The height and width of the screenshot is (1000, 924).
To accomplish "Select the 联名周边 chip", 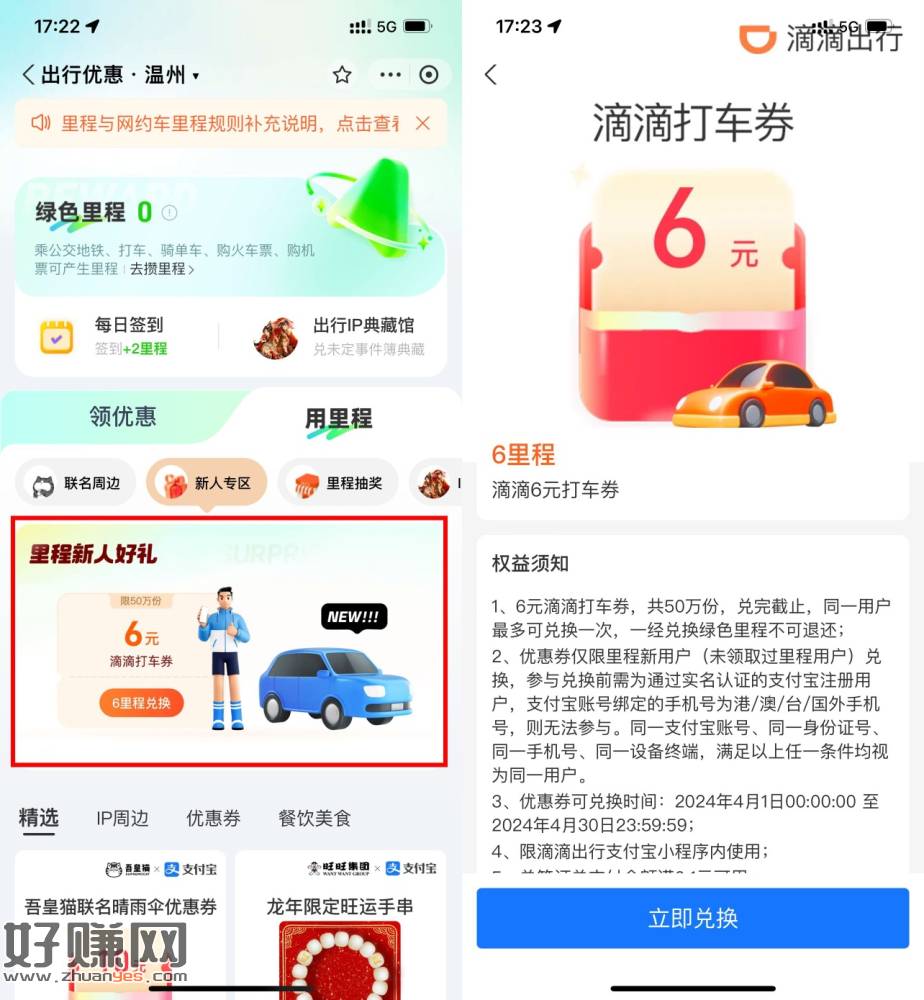I will (76, 484).
